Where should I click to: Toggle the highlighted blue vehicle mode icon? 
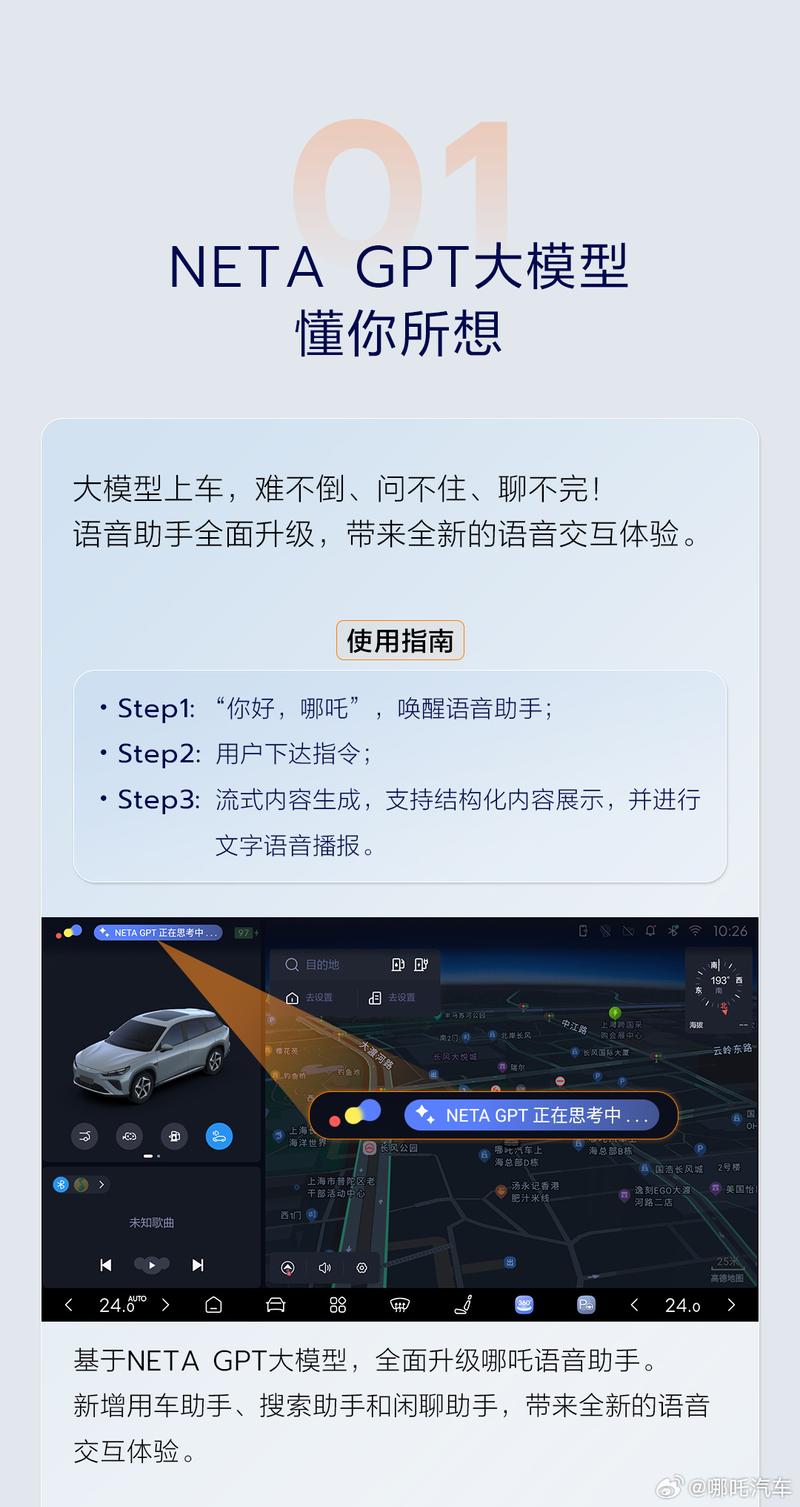(220, 1137)
